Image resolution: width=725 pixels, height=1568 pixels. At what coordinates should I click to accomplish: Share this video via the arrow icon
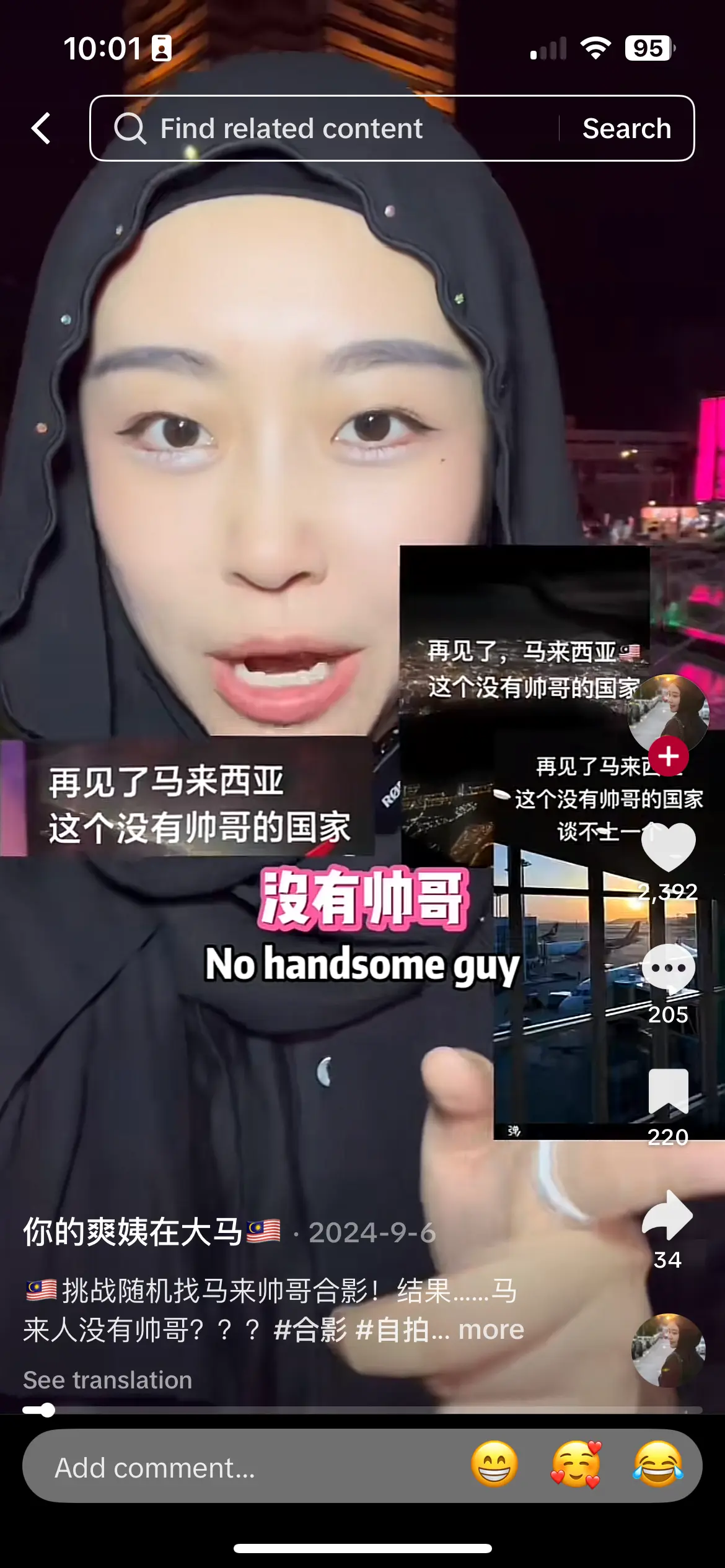click(667, 1215)
